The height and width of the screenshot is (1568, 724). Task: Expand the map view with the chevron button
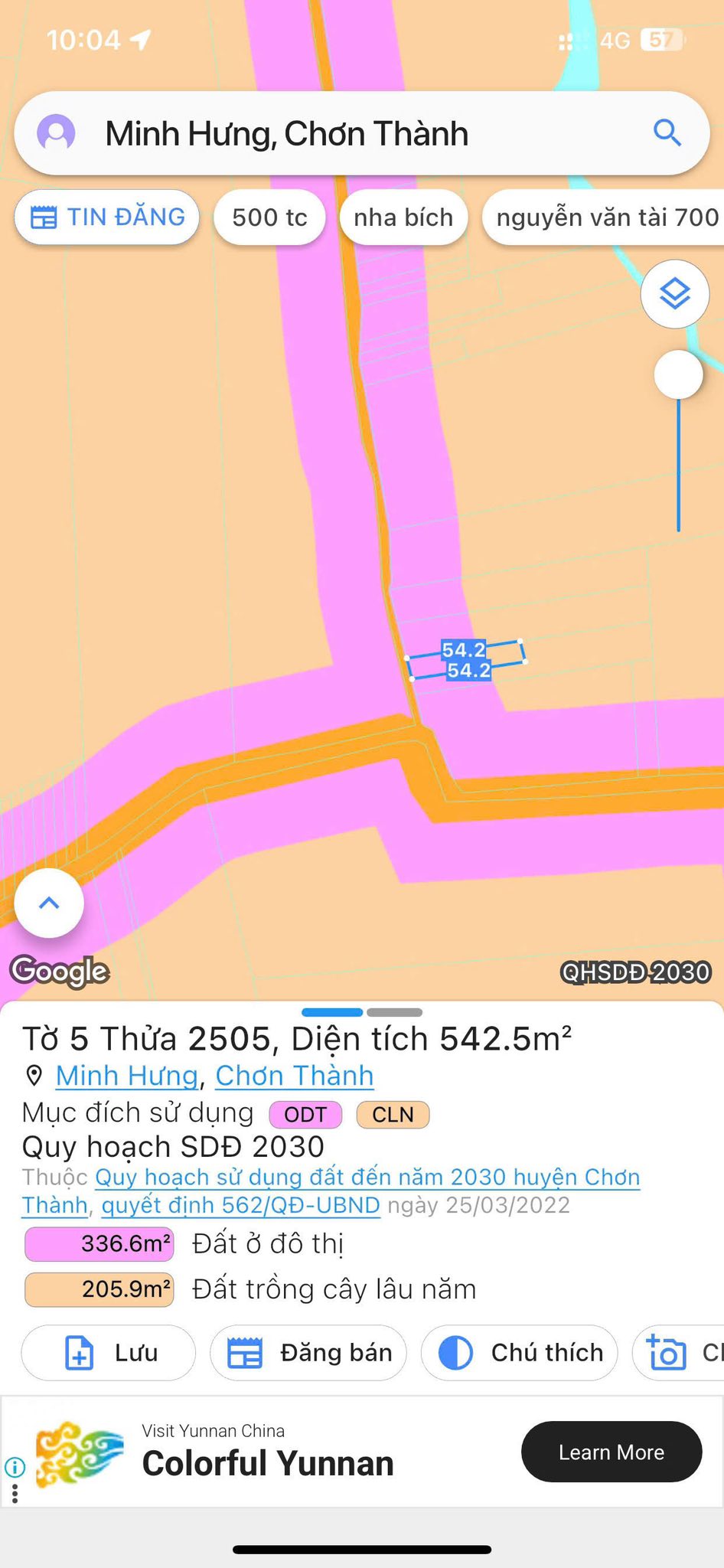[48, 903]
